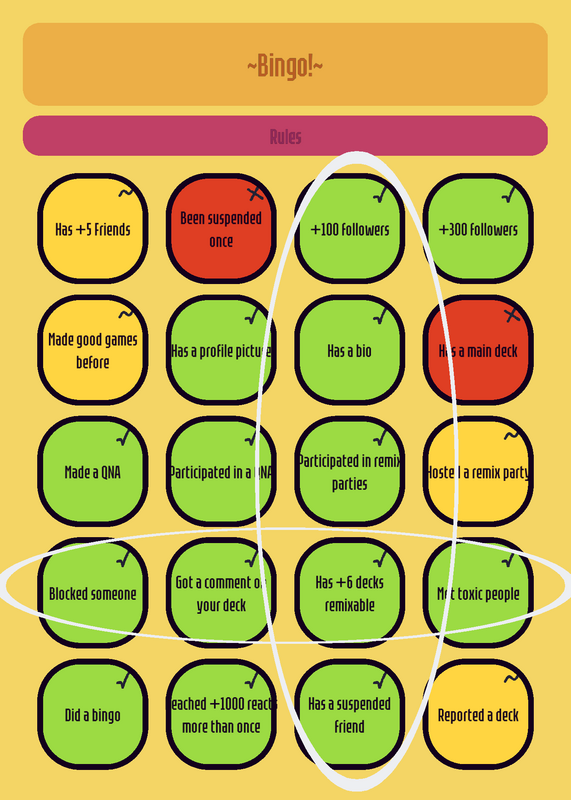Mark the Has +6 decks remixable cell

[x=350, y=593]
